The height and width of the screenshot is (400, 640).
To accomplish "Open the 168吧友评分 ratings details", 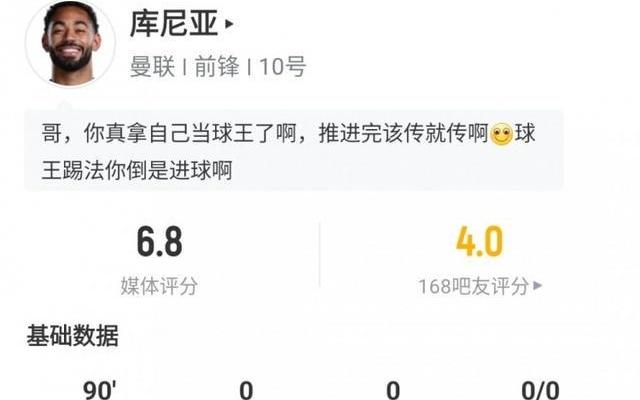I will coord(481,286).
